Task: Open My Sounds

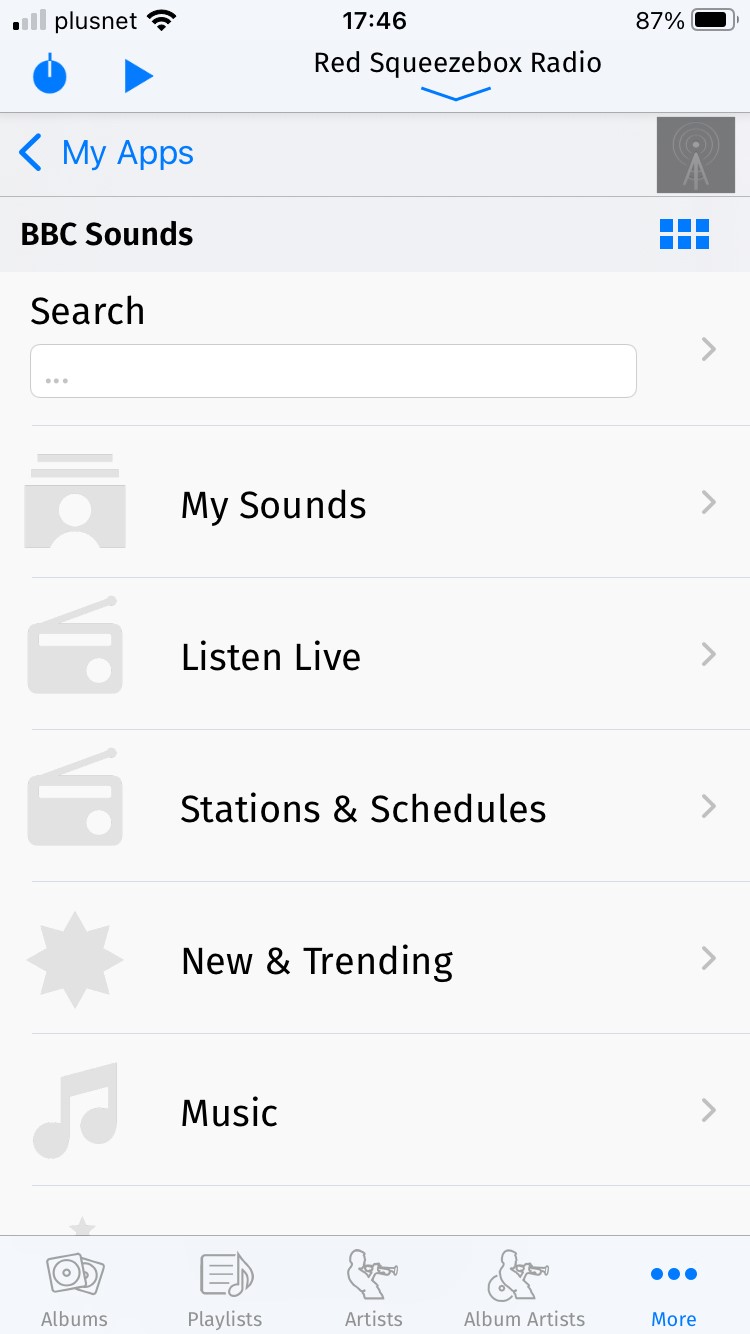Action: click(x=375, y=504)
